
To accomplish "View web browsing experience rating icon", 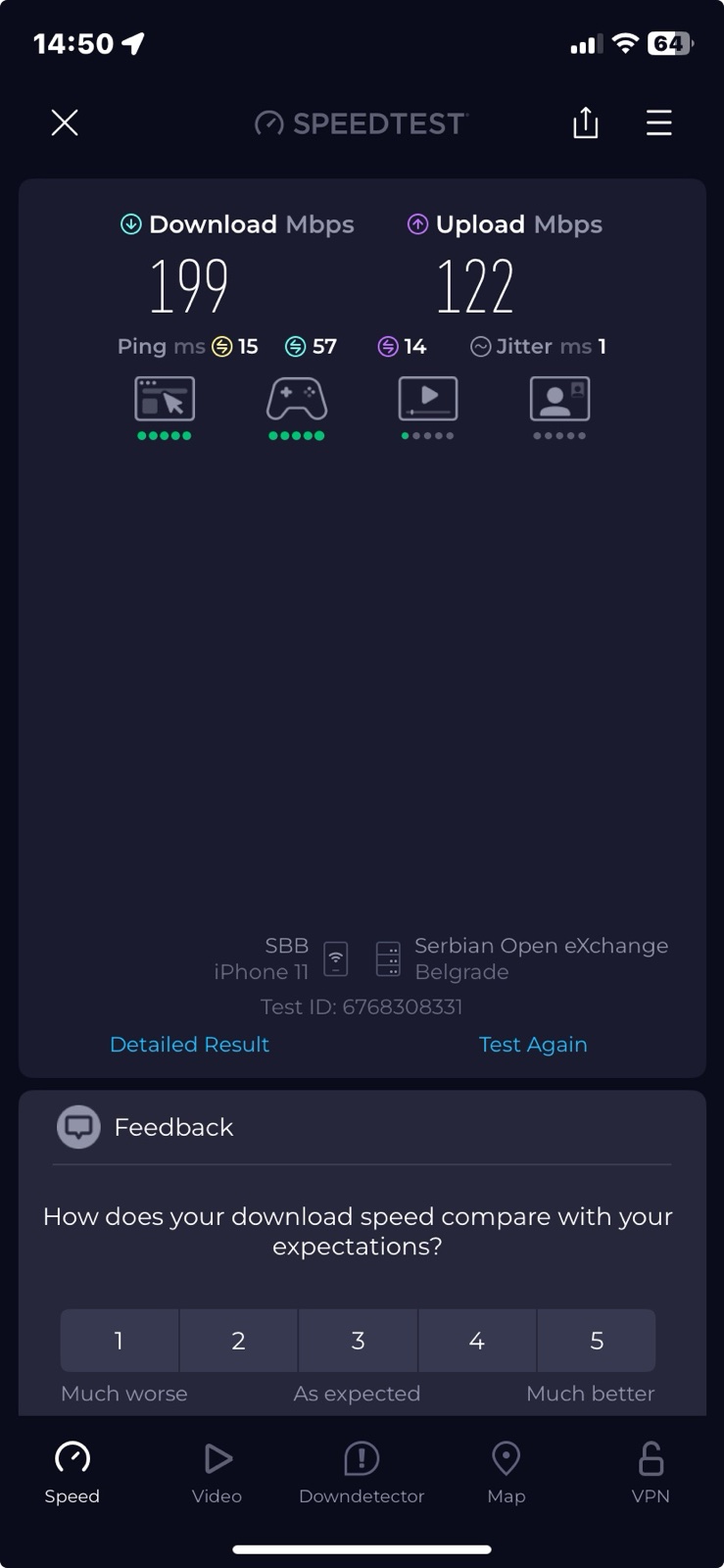I will (x=165, y=400).
